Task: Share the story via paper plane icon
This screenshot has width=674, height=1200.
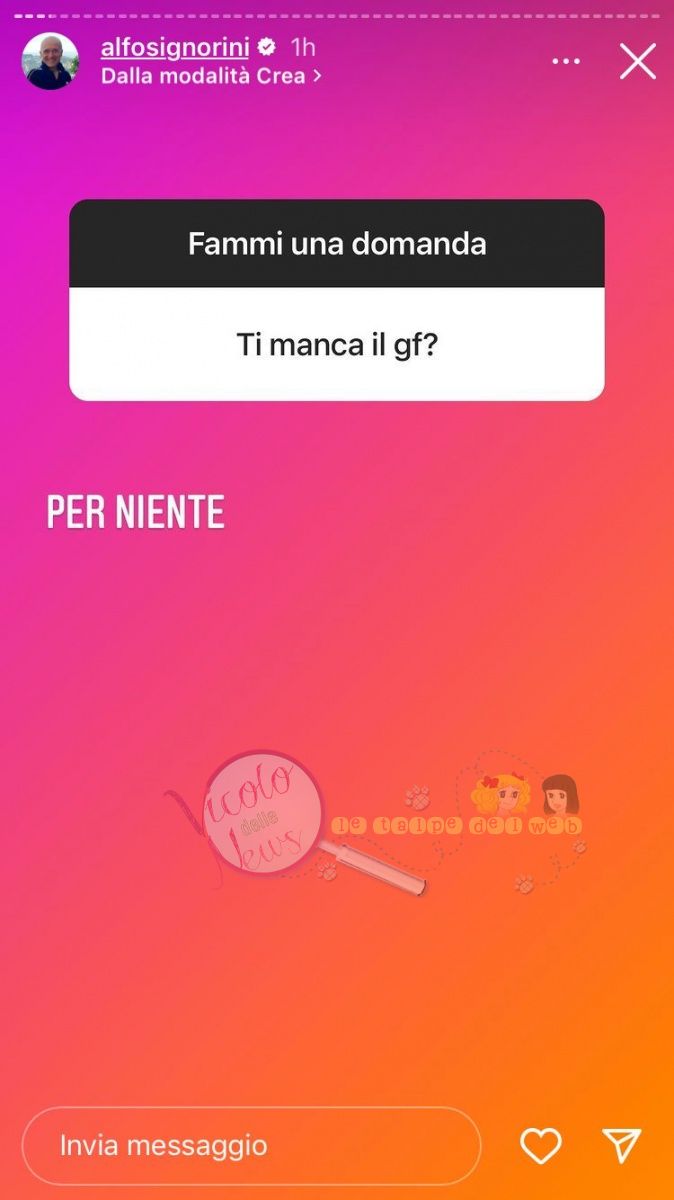Action: (621, 1145)
